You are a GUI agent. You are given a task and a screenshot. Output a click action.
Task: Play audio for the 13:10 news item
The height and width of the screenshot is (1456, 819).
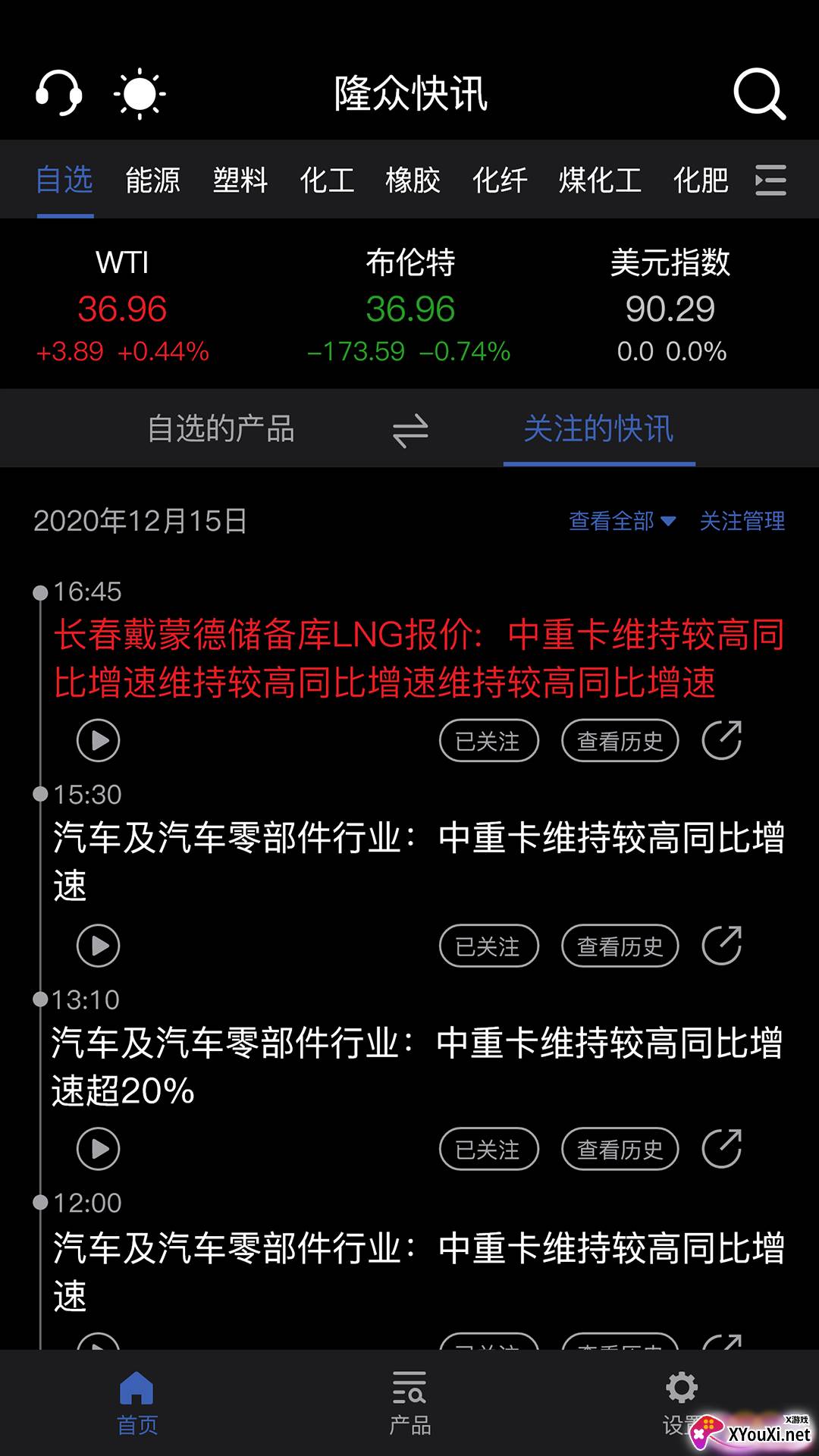click(99, 1149)
